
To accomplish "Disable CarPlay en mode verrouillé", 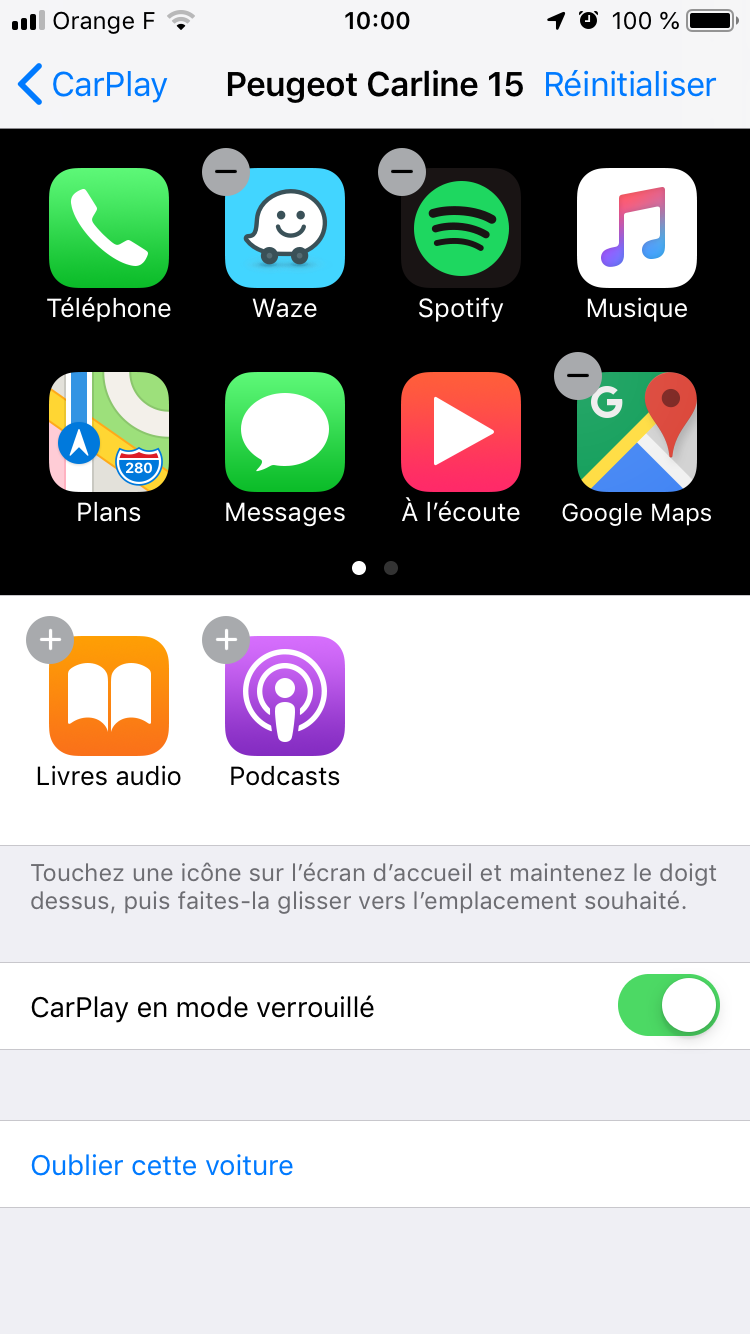I will coord(668,1006).
